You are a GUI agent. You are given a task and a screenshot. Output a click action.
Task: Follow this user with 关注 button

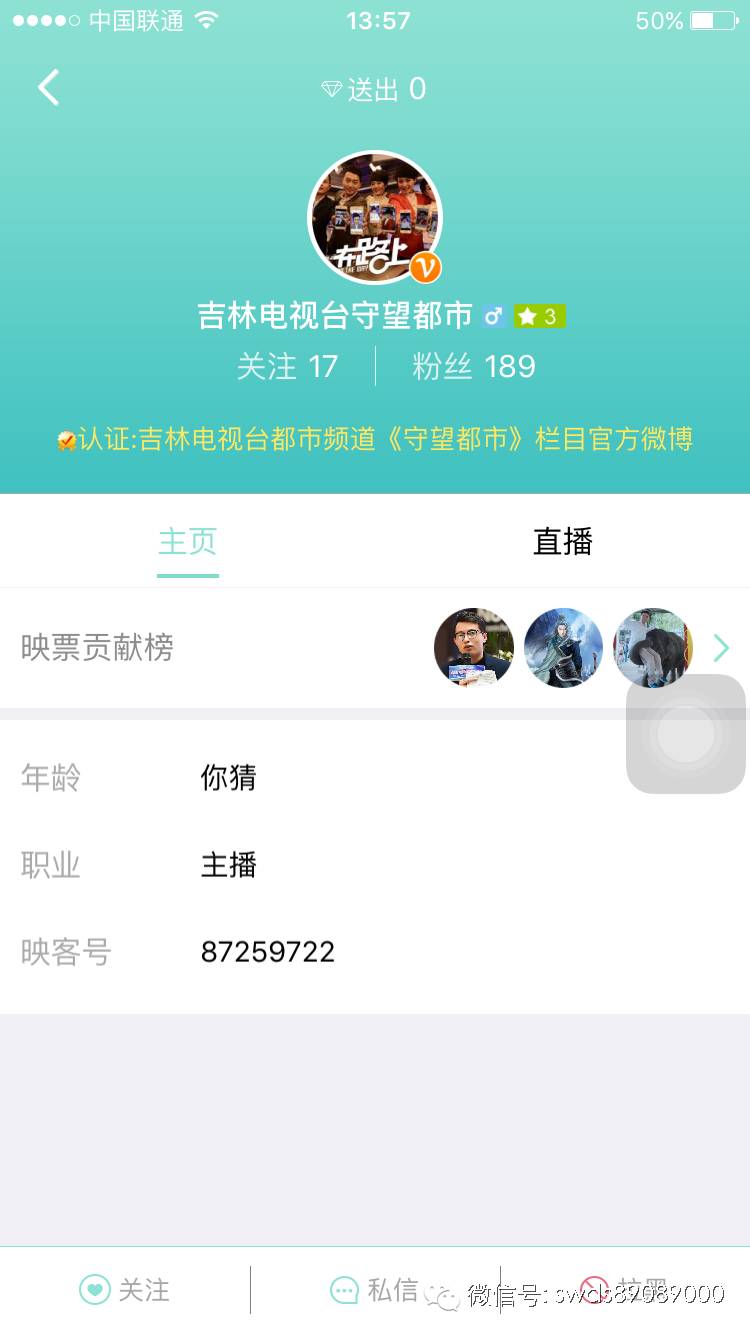[x=125, y=1290]
